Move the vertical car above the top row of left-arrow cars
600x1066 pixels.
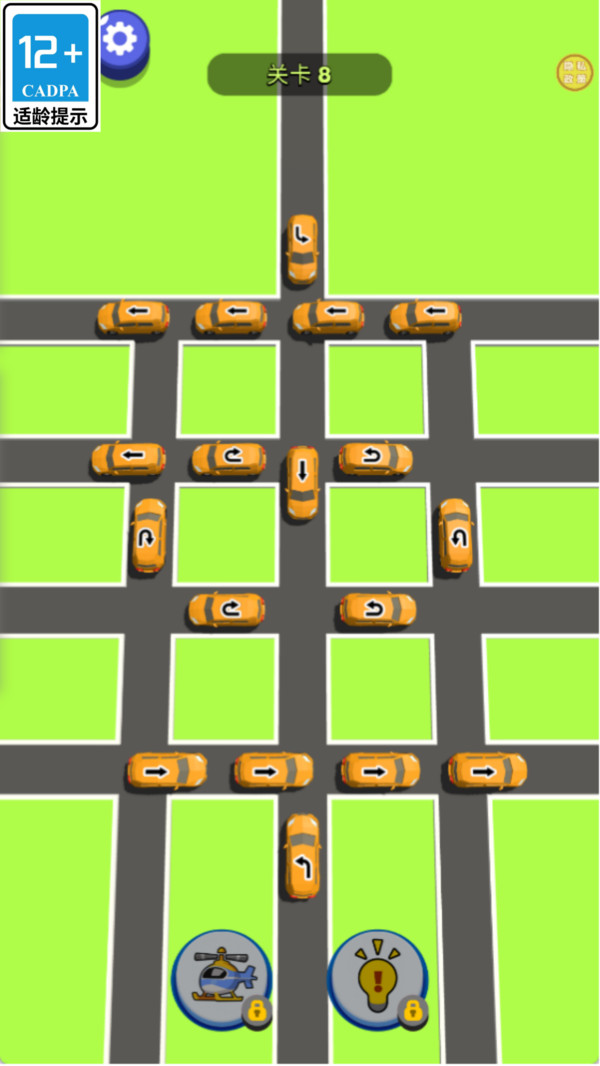pos(302,248)
